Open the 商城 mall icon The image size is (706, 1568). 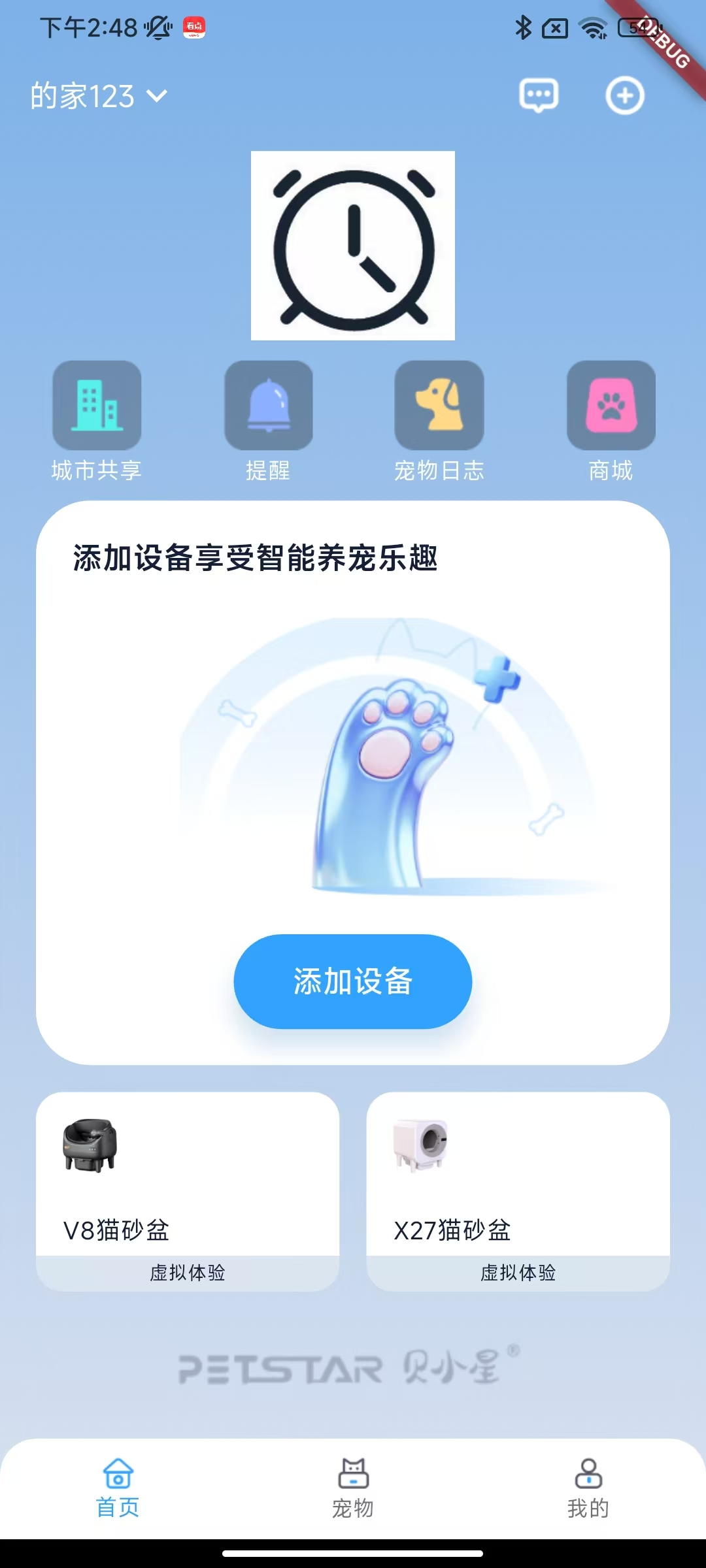point(611,404)
